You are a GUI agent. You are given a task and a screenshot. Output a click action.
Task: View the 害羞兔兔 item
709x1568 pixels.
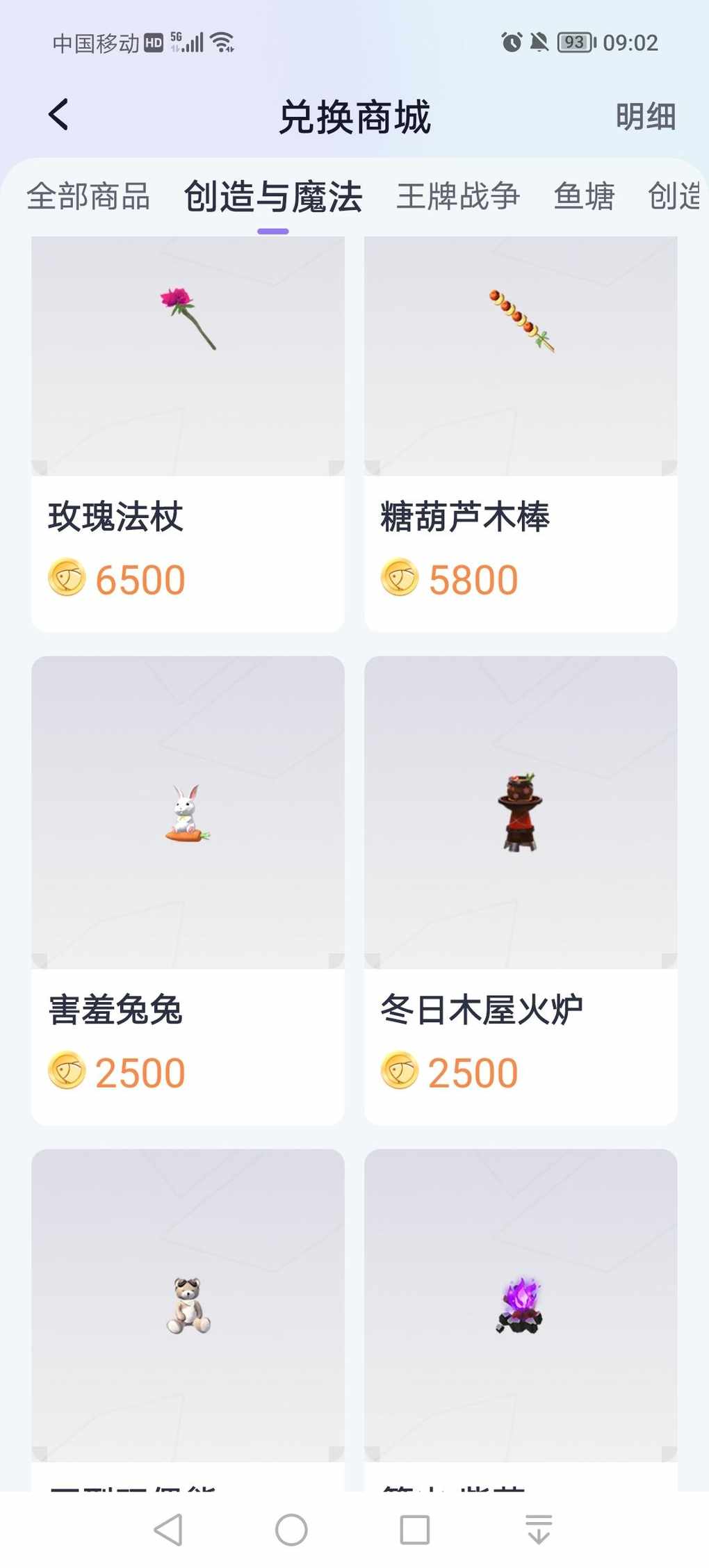pos(188,890)
